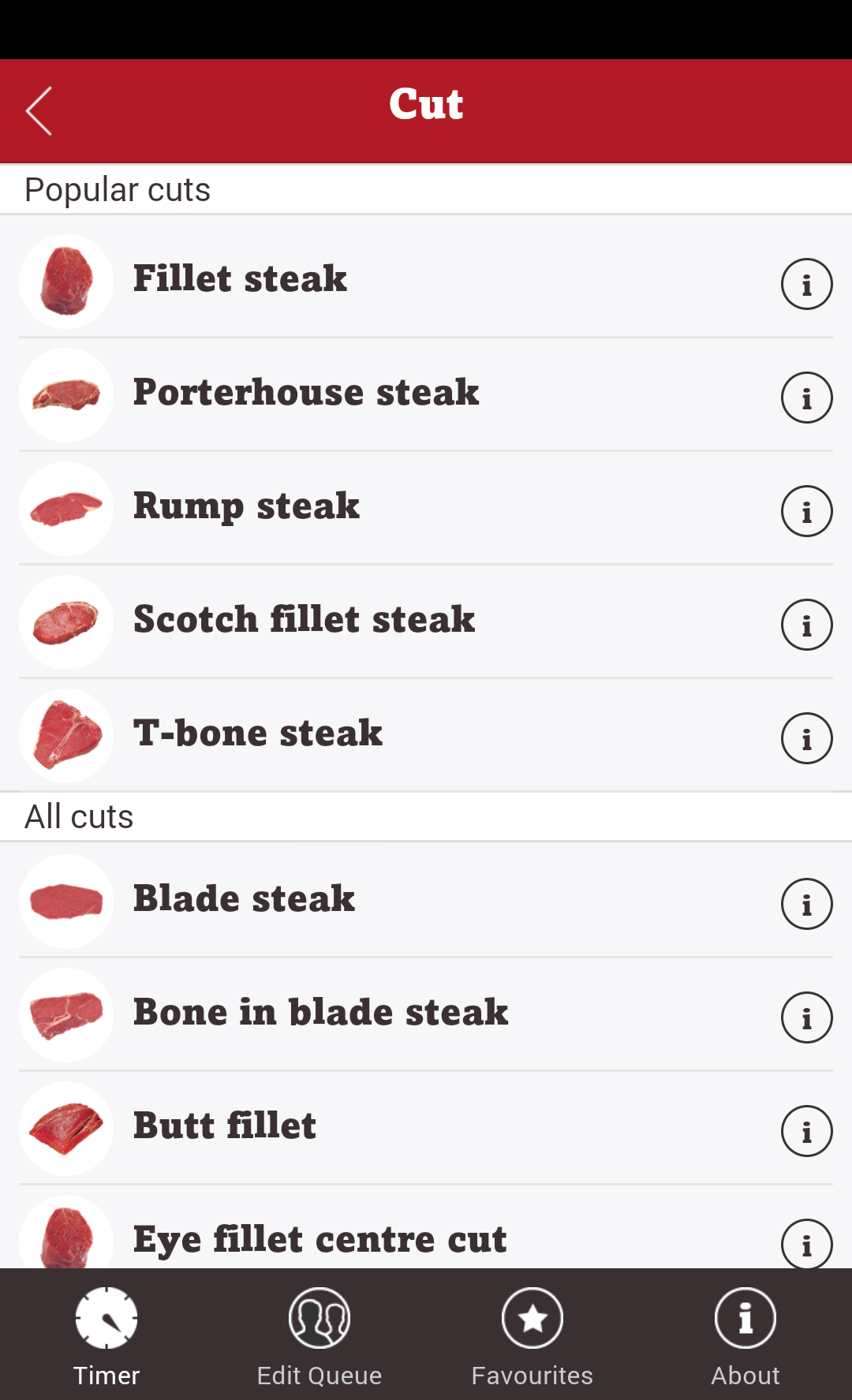Select Blade steak from all cuts

(x=244, y=899)
